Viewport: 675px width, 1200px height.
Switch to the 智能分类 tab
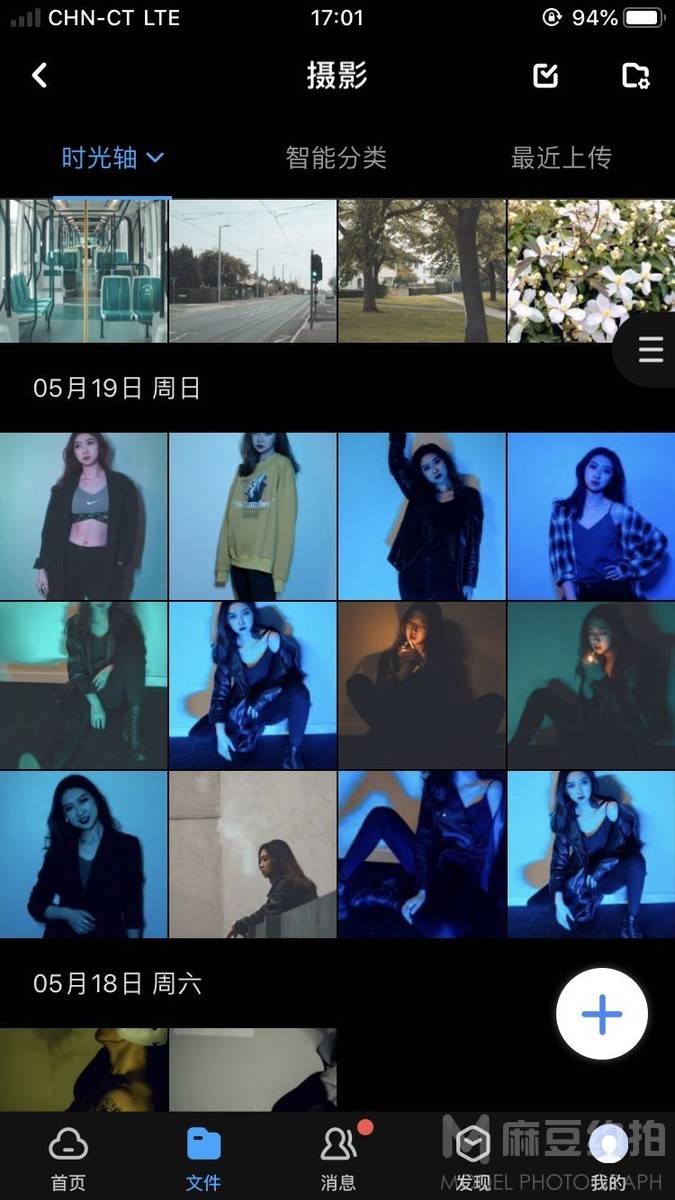pyautogui.click(x=336, y=158)
